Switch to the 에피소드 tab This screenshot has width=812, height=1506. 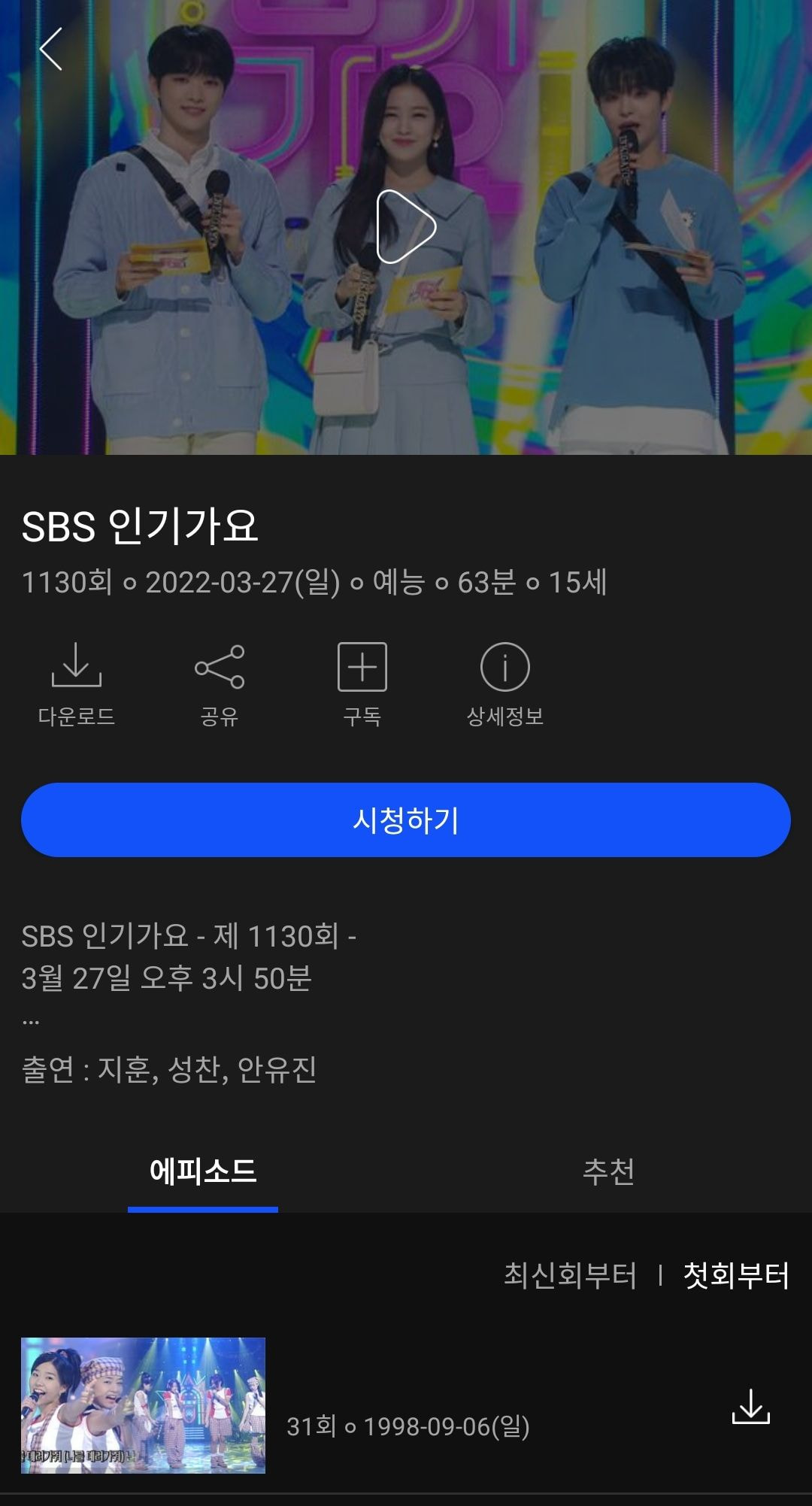pos(203,1171)
